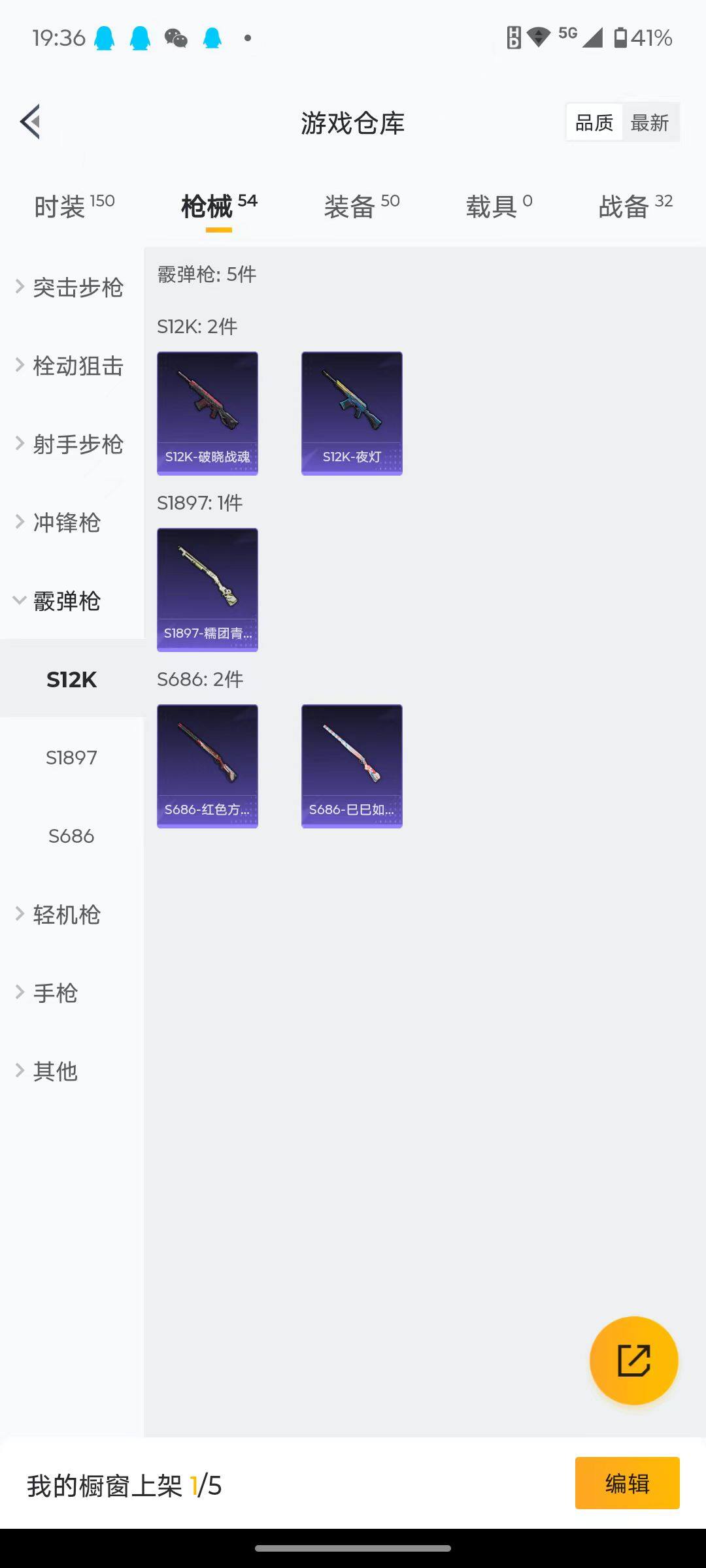Expand the 栓动狙击 category

(x=71, y=366)
